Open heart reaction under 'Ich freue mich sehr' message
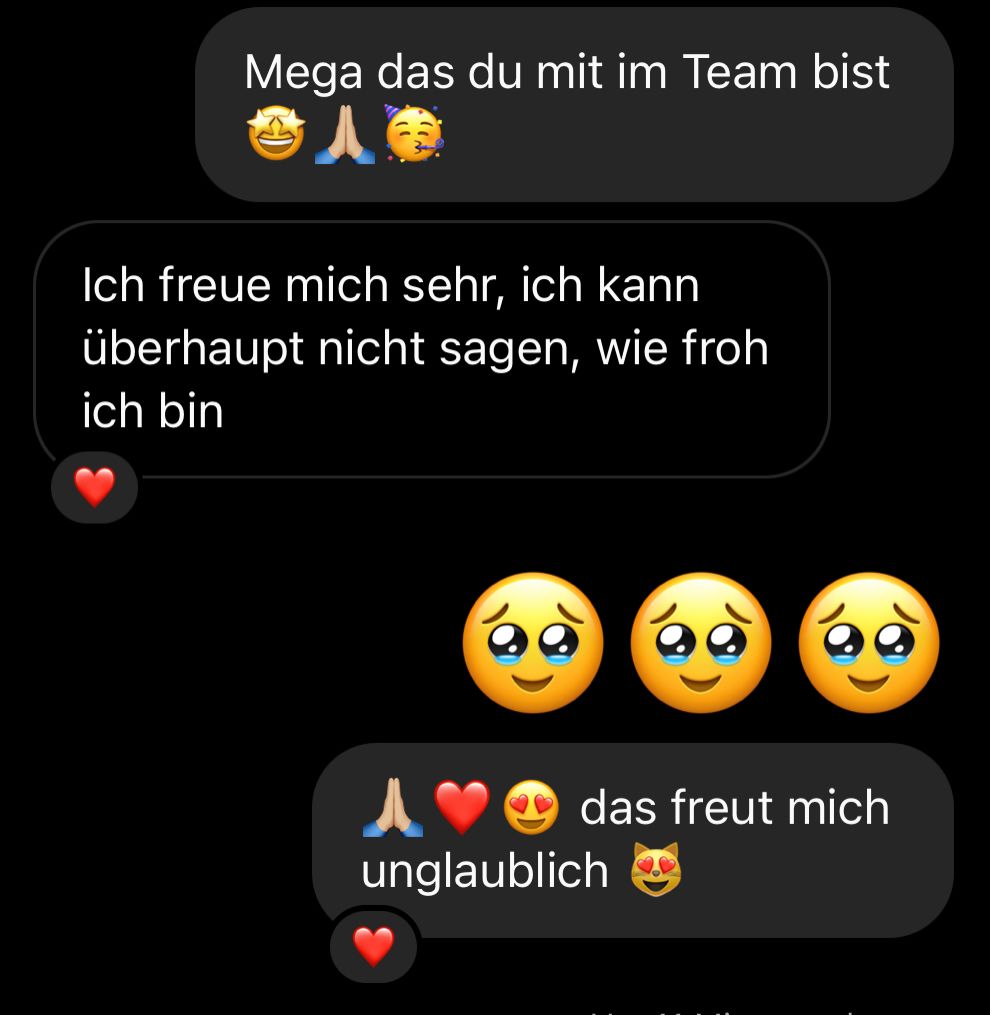 95,488
